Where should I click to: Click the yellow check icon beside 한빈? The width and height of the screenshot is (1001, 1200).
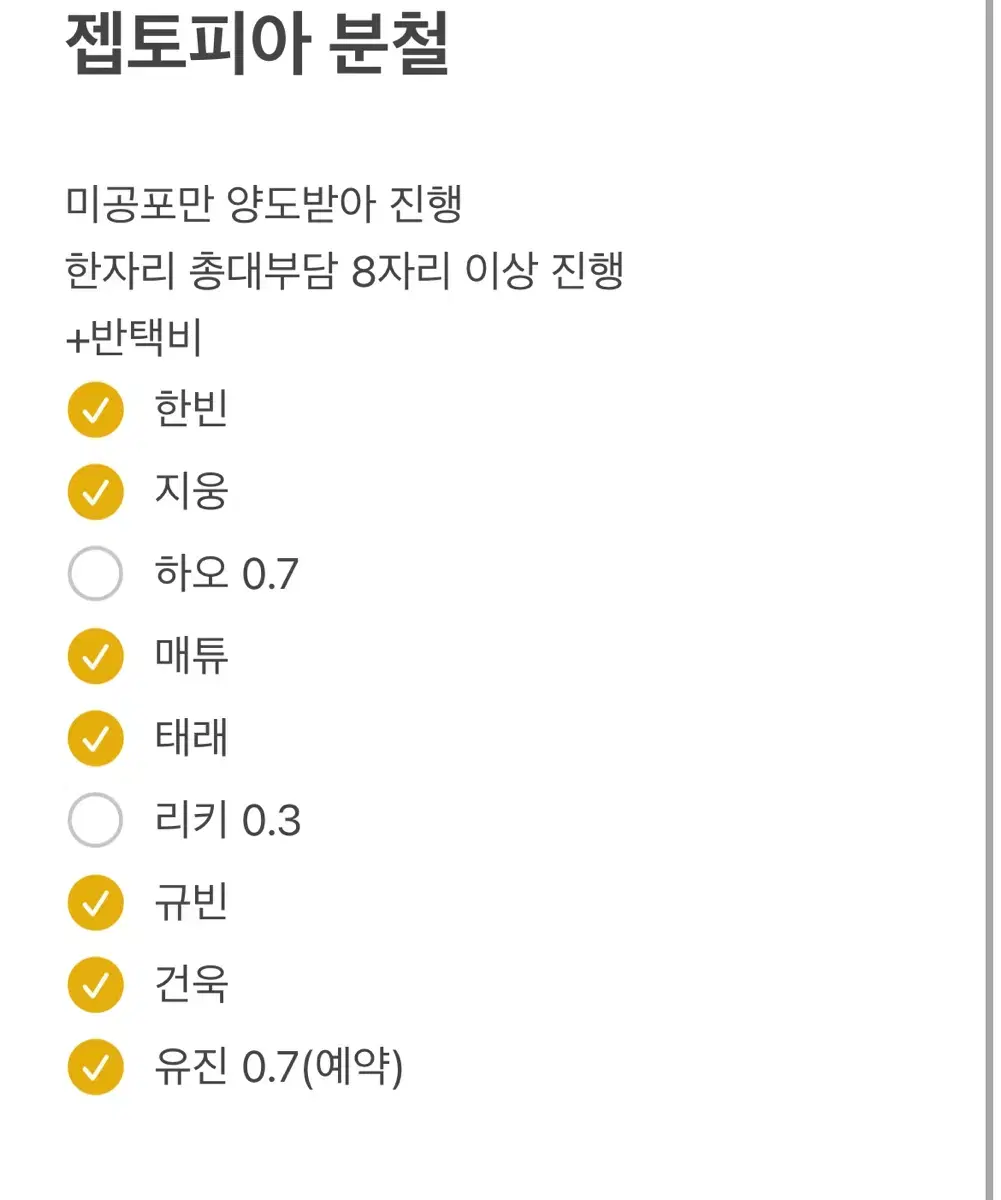[x=95, y=408]
